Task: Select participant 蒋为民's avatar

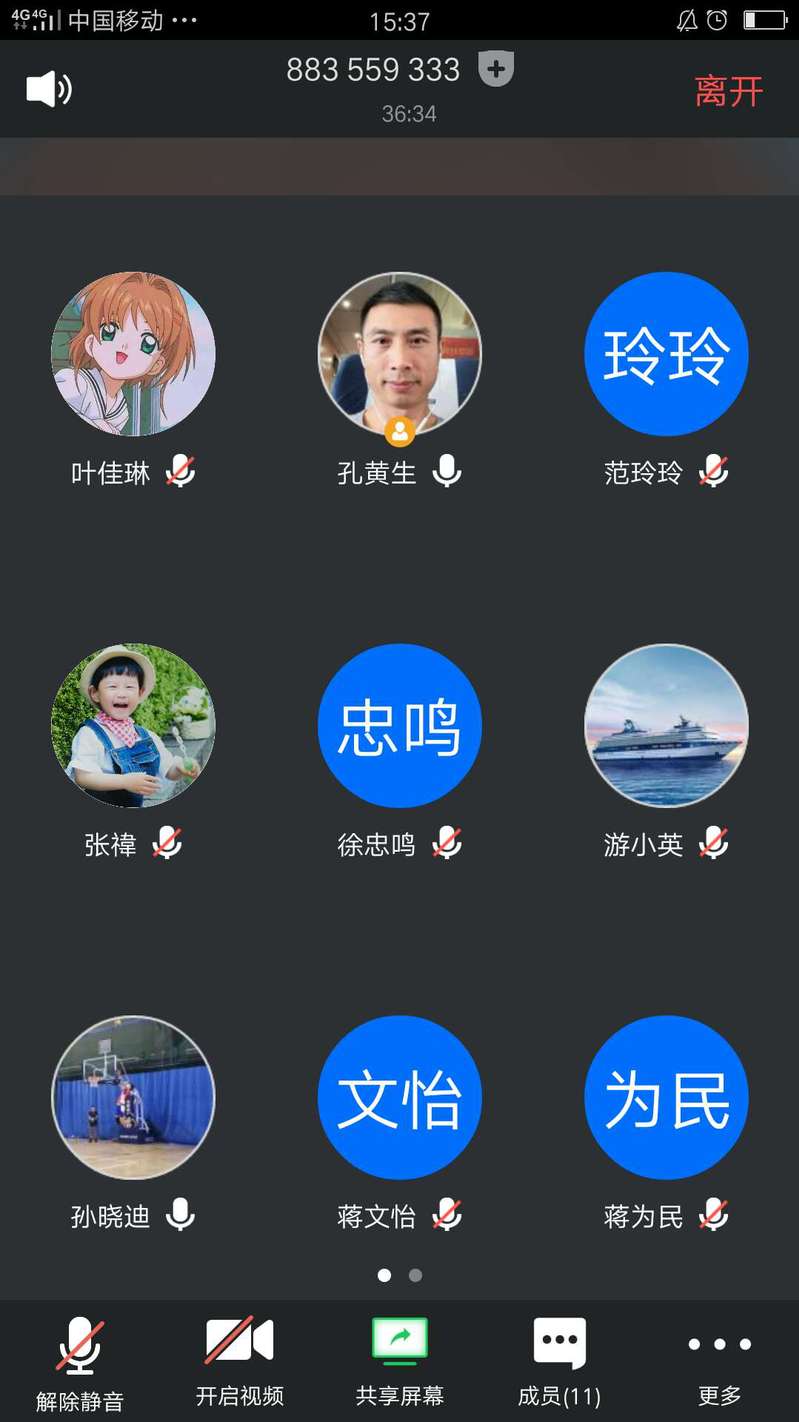Action: pos(666,1098)
